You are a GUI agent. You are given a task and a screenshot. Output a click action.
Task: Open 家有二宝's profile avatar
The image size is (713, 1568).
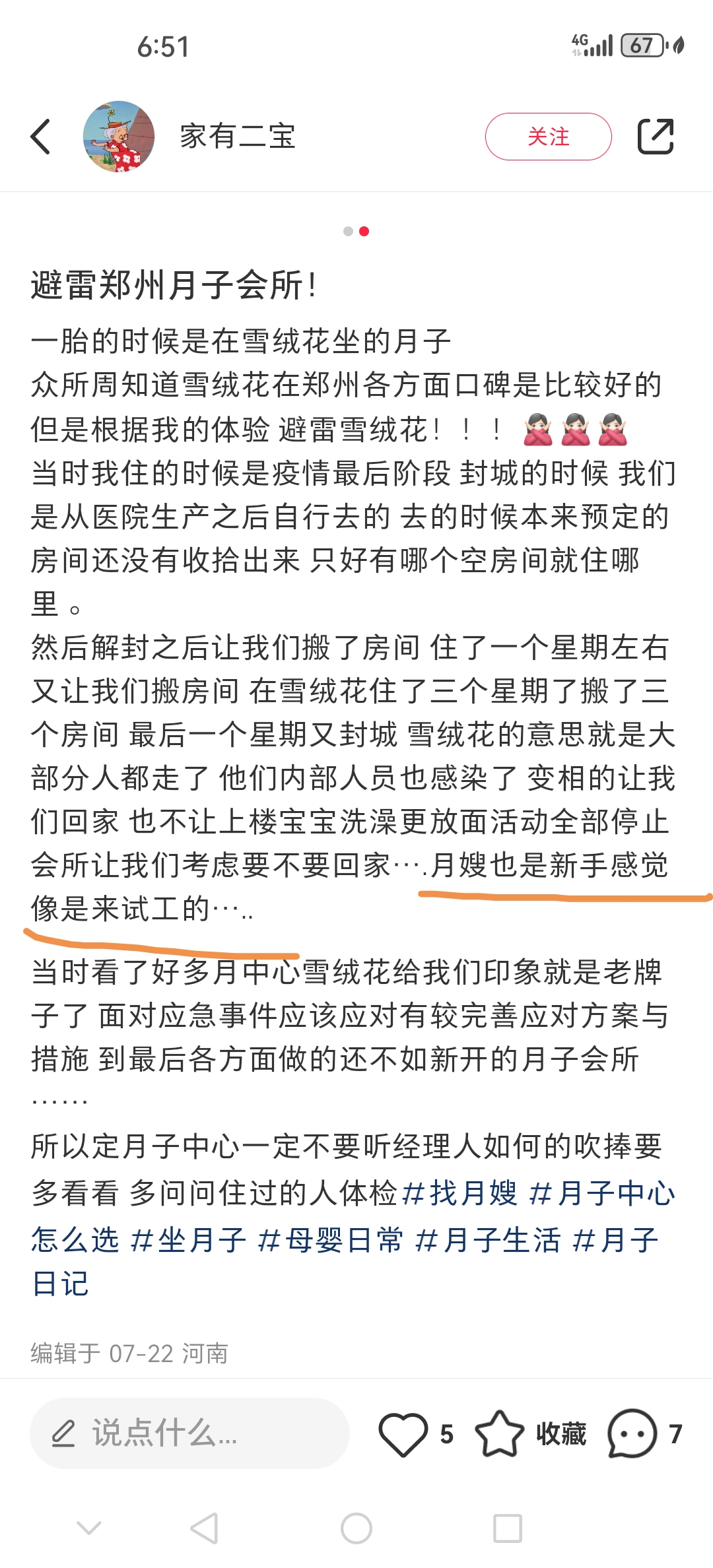point(119,137)
